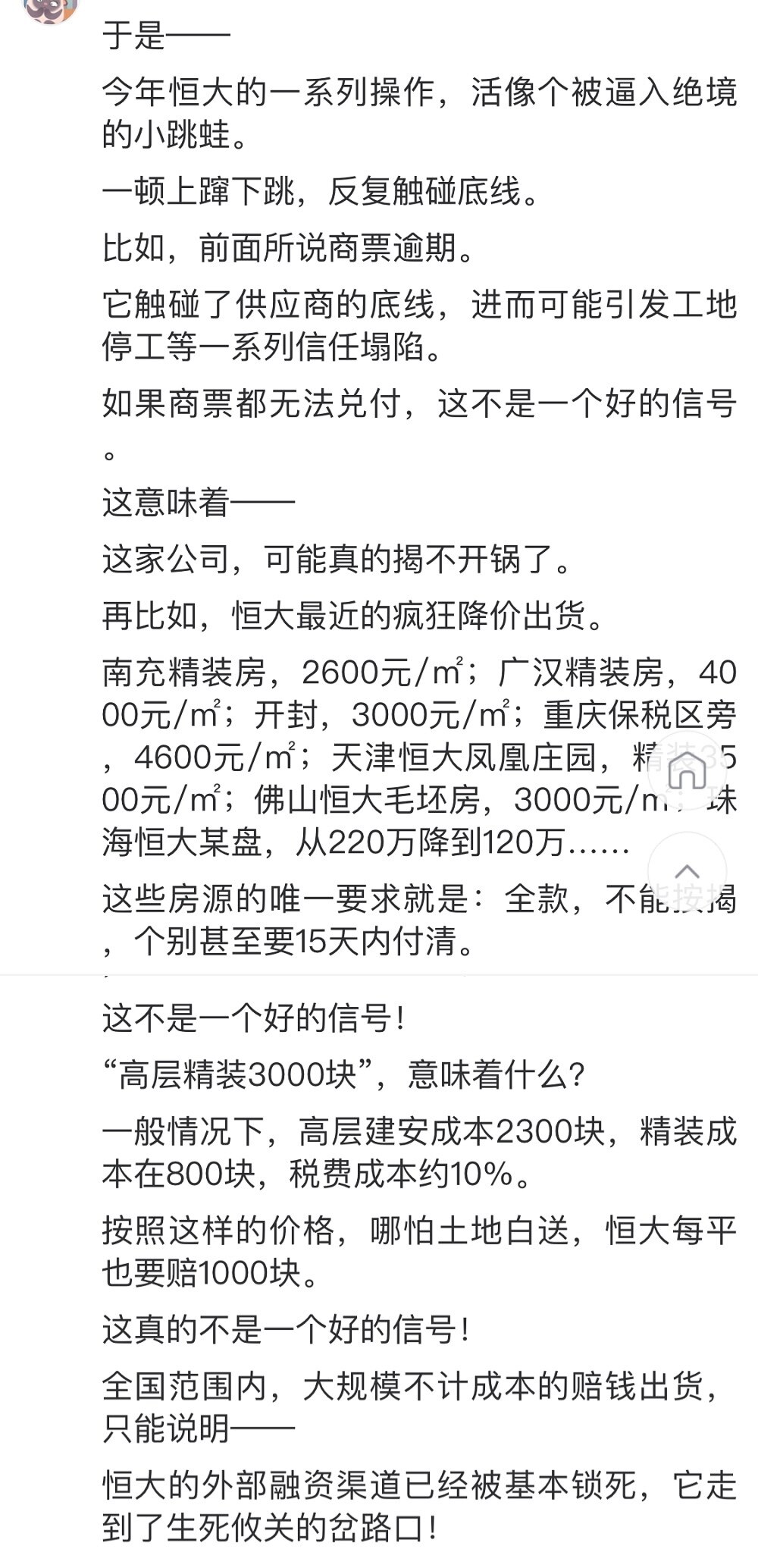
Task: Tap the floating home icon button
Action: coord(688,770)
